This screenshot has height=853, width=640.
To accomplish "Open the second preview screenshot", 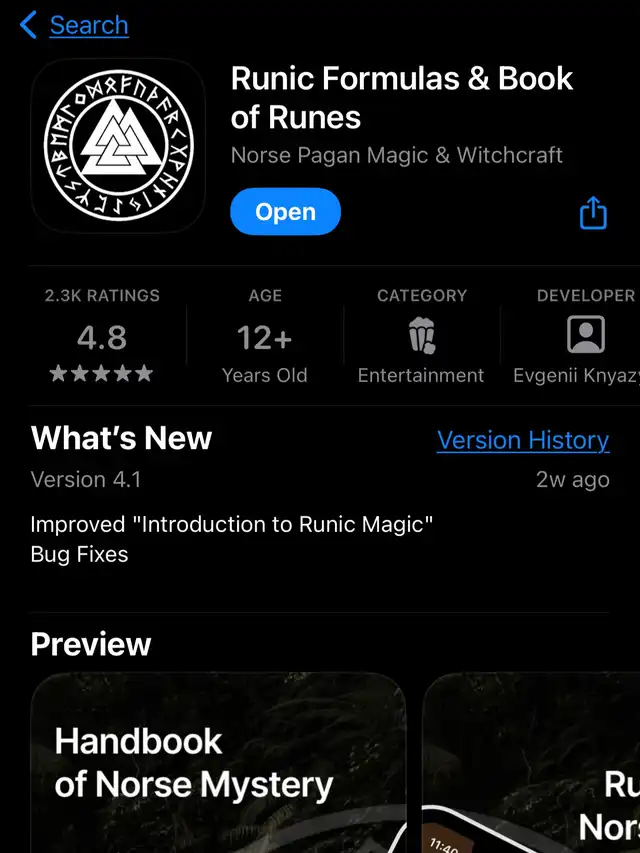I will 531,763.
